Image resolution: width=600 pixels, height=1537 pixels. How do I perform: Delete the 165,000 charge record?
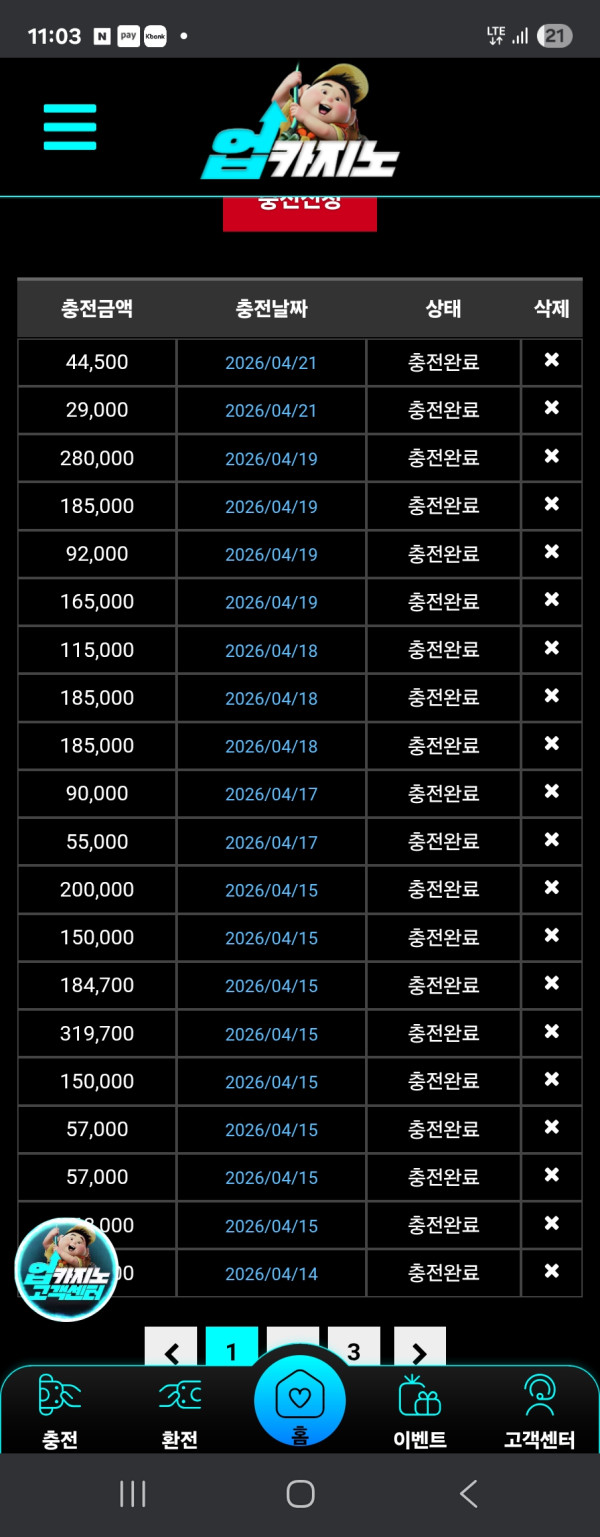pos(551,601)
